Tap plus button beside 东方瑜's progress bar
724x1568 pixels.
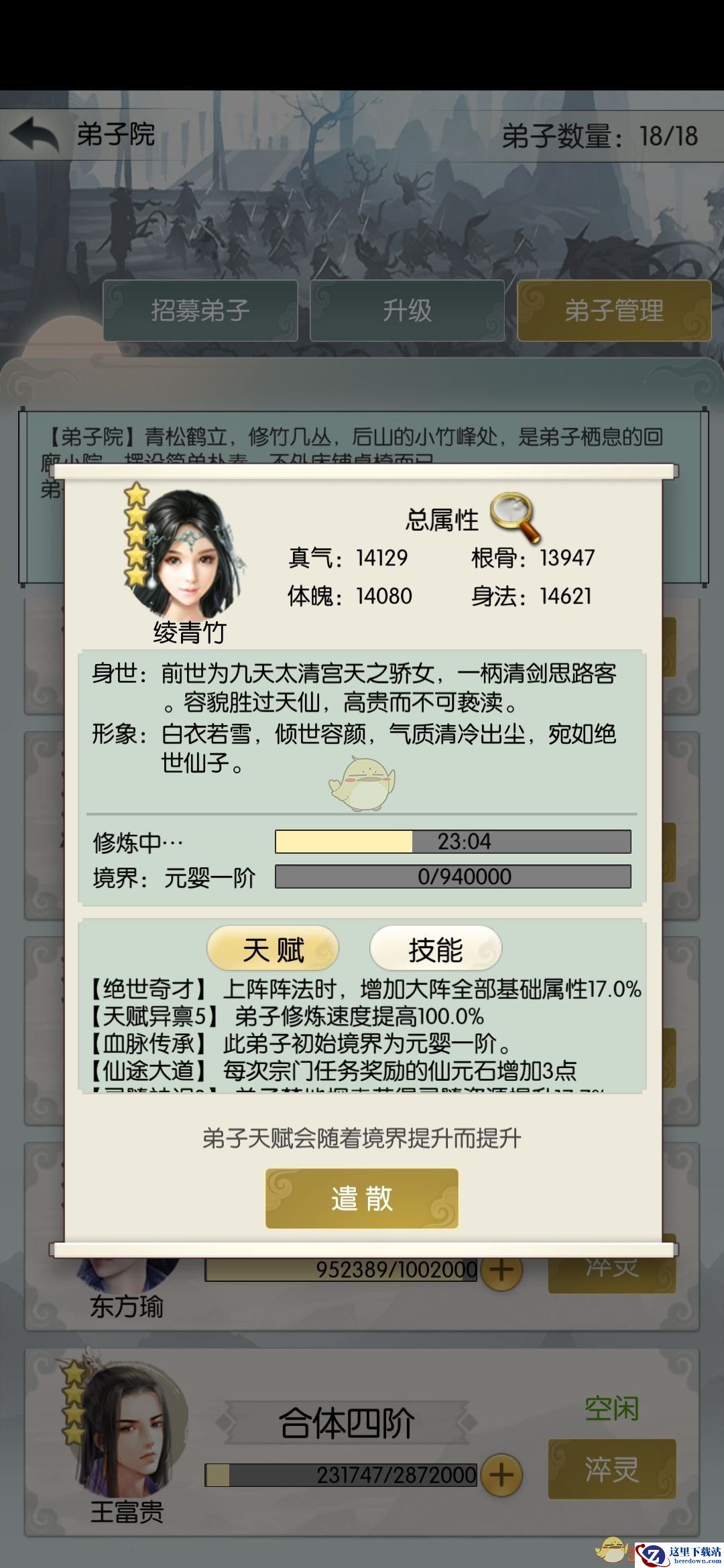501,1269
